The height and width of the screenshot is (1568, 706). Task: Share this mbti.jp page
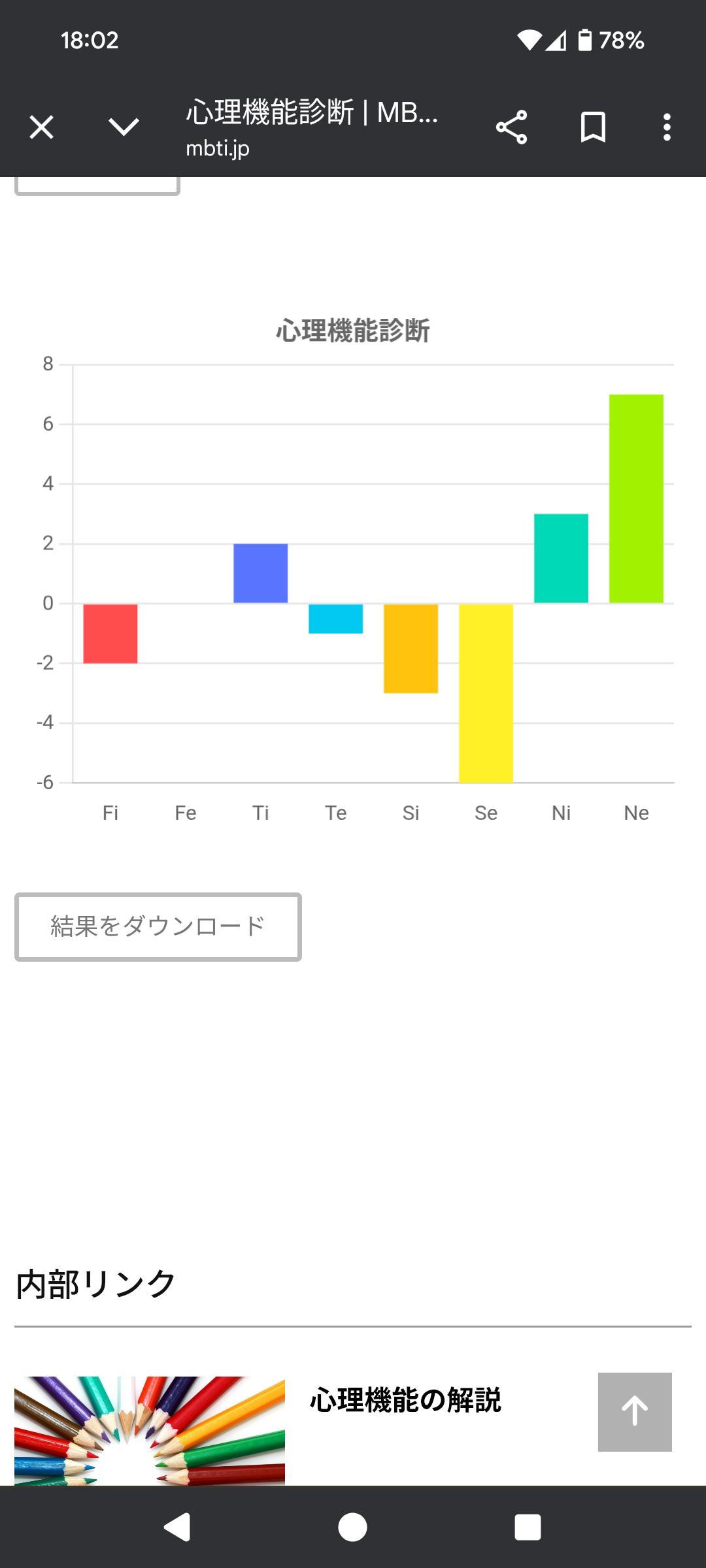511,127
